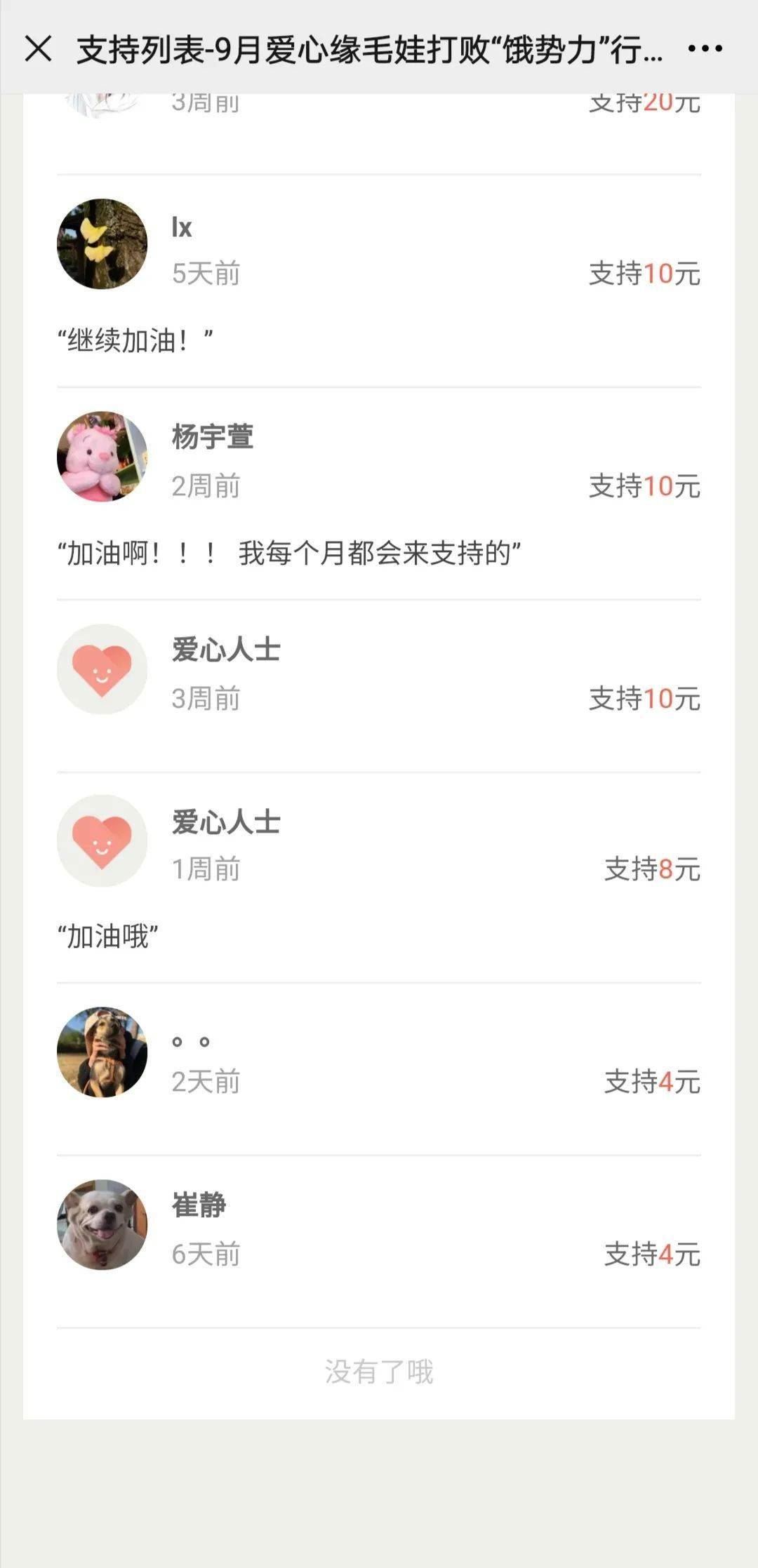
Task: Click the first heart-shaped 爱心人士 avatar
Action: coord(102,670)
